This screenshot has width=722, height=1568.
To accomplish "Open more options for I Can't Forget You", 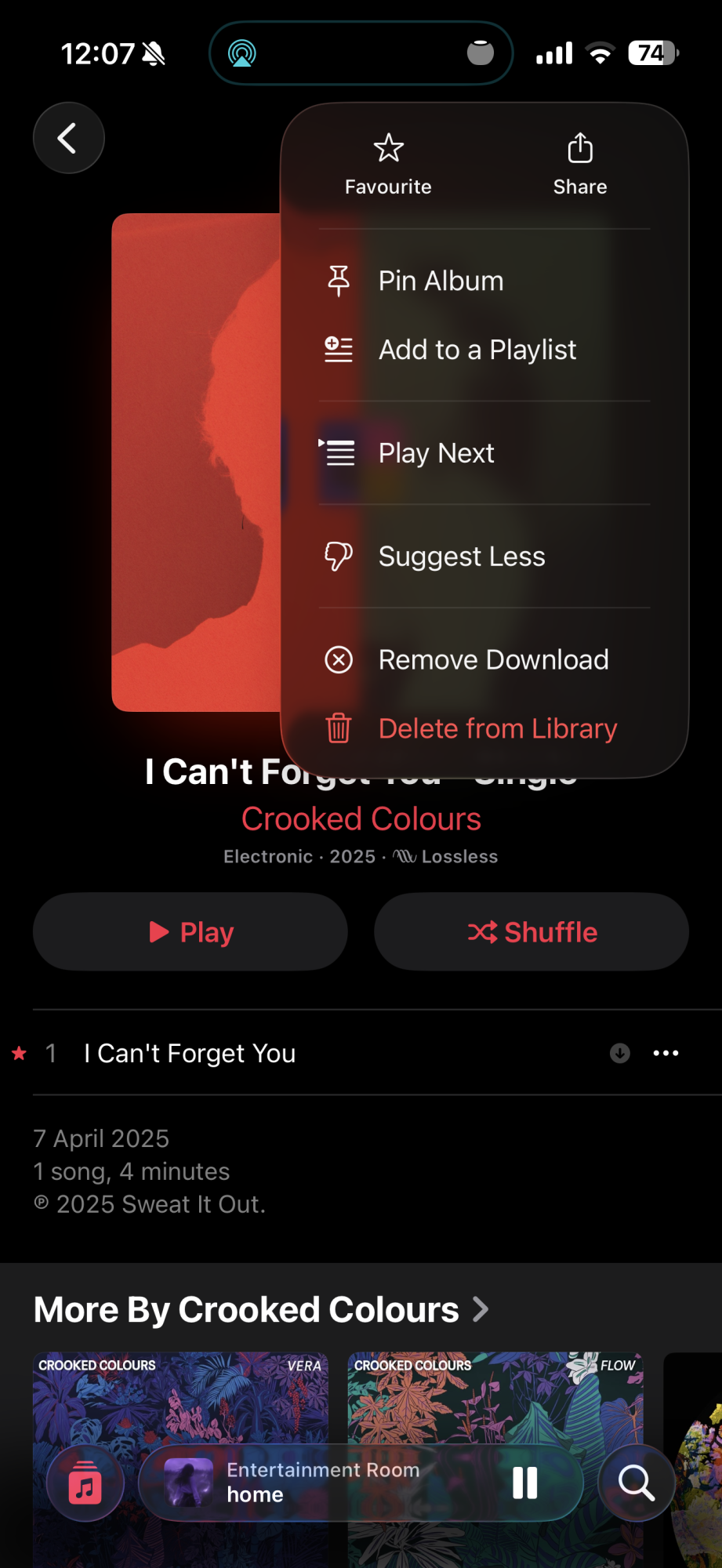I will click(x=666, y=1054).
